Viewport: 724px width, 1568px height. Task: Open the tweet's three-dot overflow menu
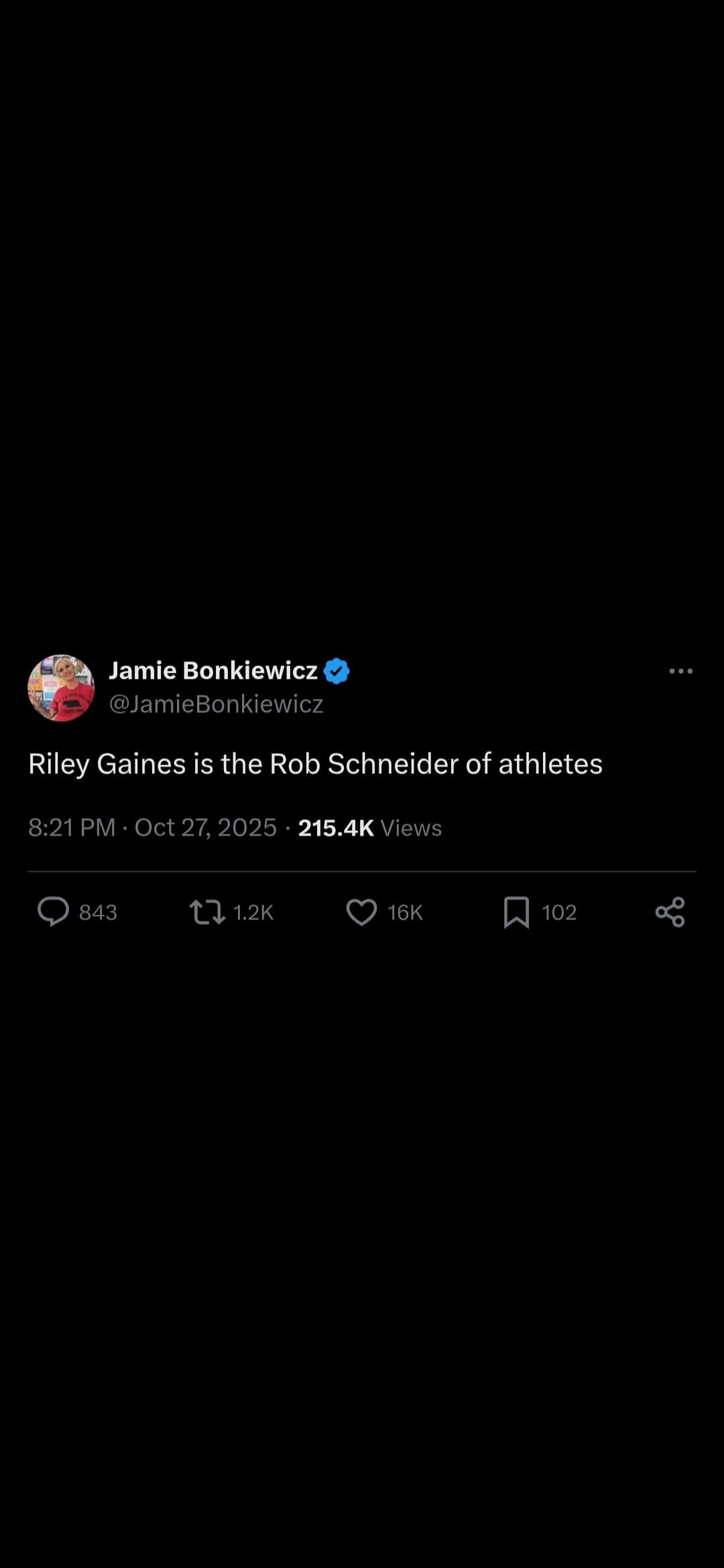[x=680, y=671]
